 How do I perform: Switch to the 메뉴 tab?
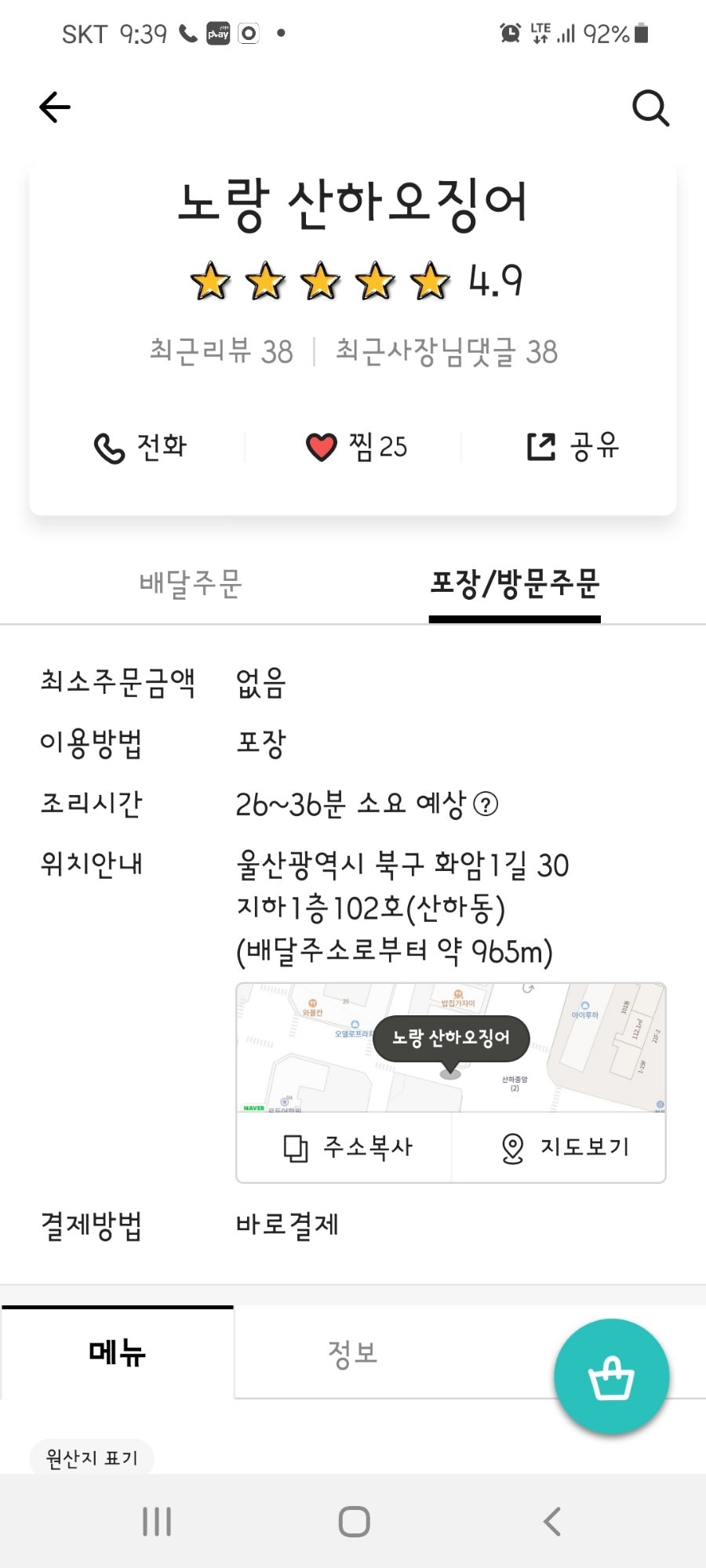[x=118, y=1353]
